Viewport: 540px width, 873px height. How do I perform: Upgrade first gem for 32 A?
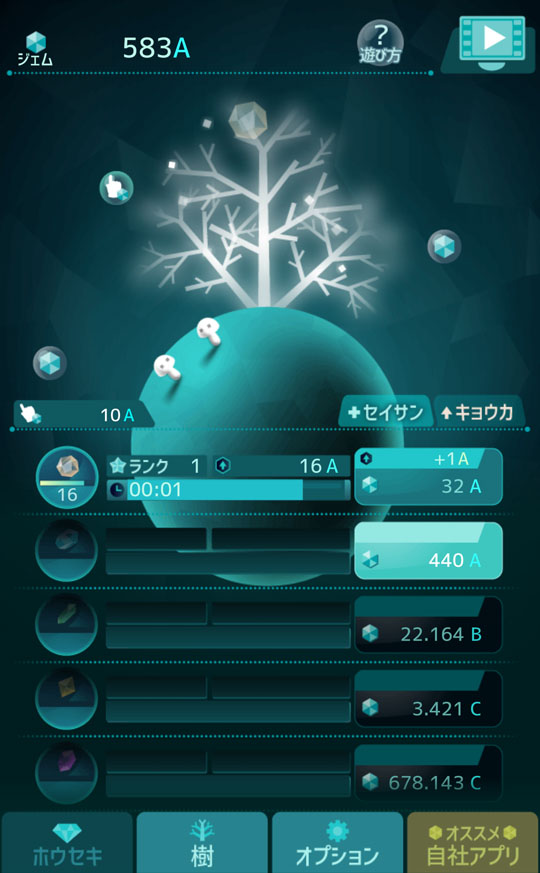tap(428, 477)
